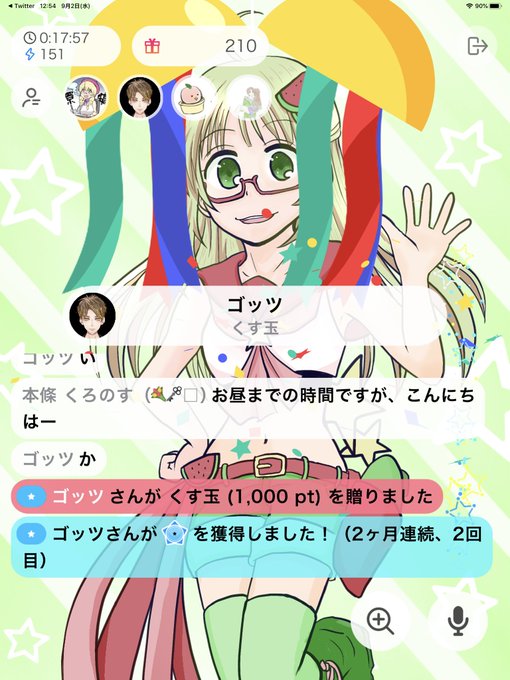Tap the zoom-in magnifier button
Image resolution: width=510 pixels, height=680 pixels.
380,621
